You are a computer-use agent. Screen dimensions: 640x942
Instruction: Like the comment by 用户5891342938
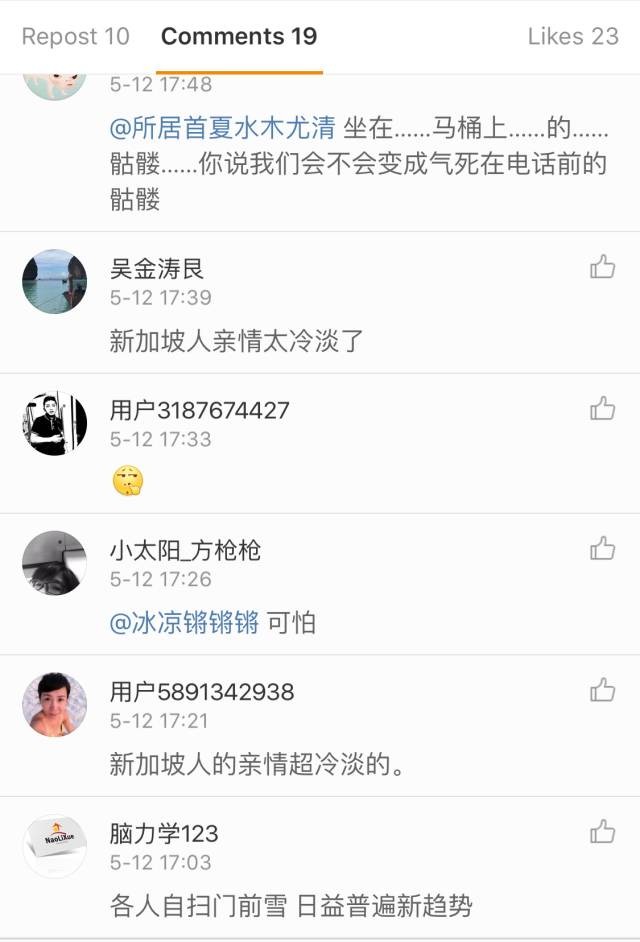pos(602,690)
